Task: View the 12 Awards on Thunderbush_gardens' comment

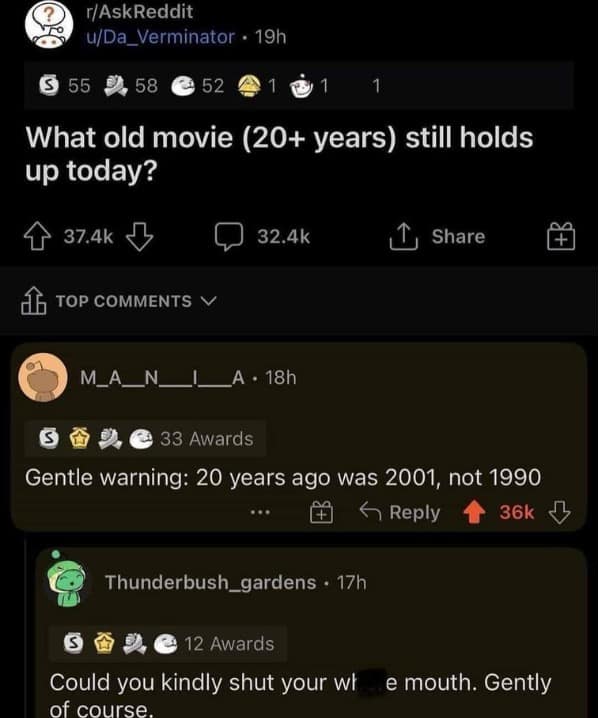Action: point(228,644)
